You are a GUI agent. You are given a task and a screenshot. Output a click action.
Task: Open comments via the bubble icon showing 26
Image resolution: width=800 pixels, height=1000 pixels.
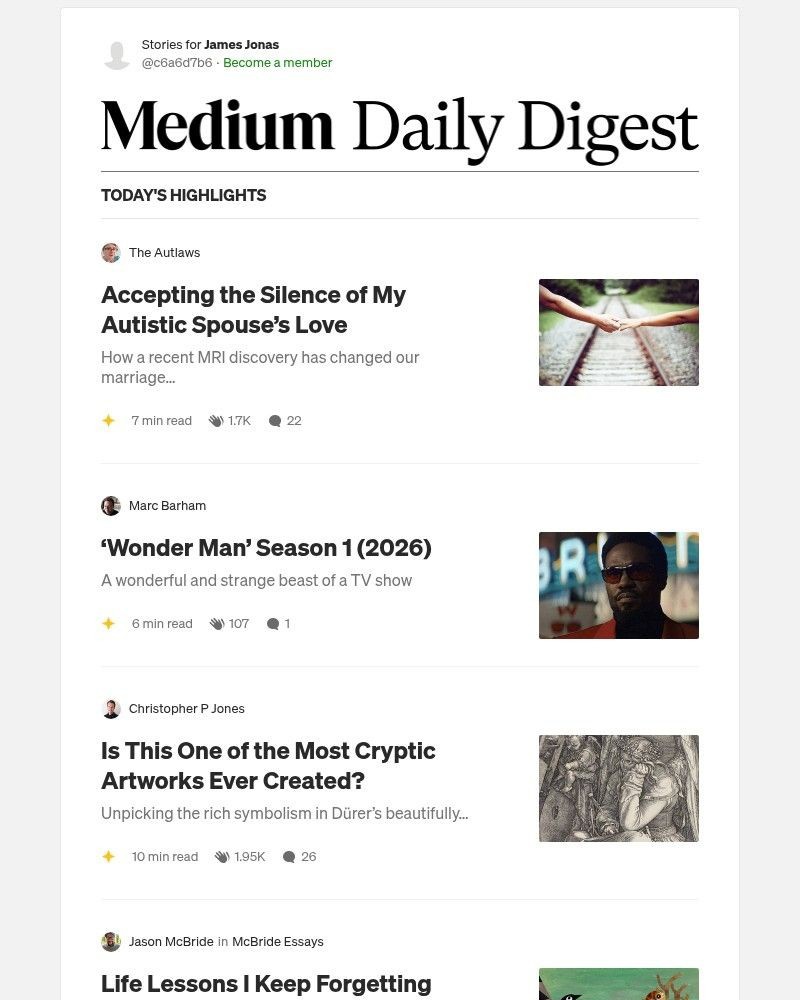point(288,856)
